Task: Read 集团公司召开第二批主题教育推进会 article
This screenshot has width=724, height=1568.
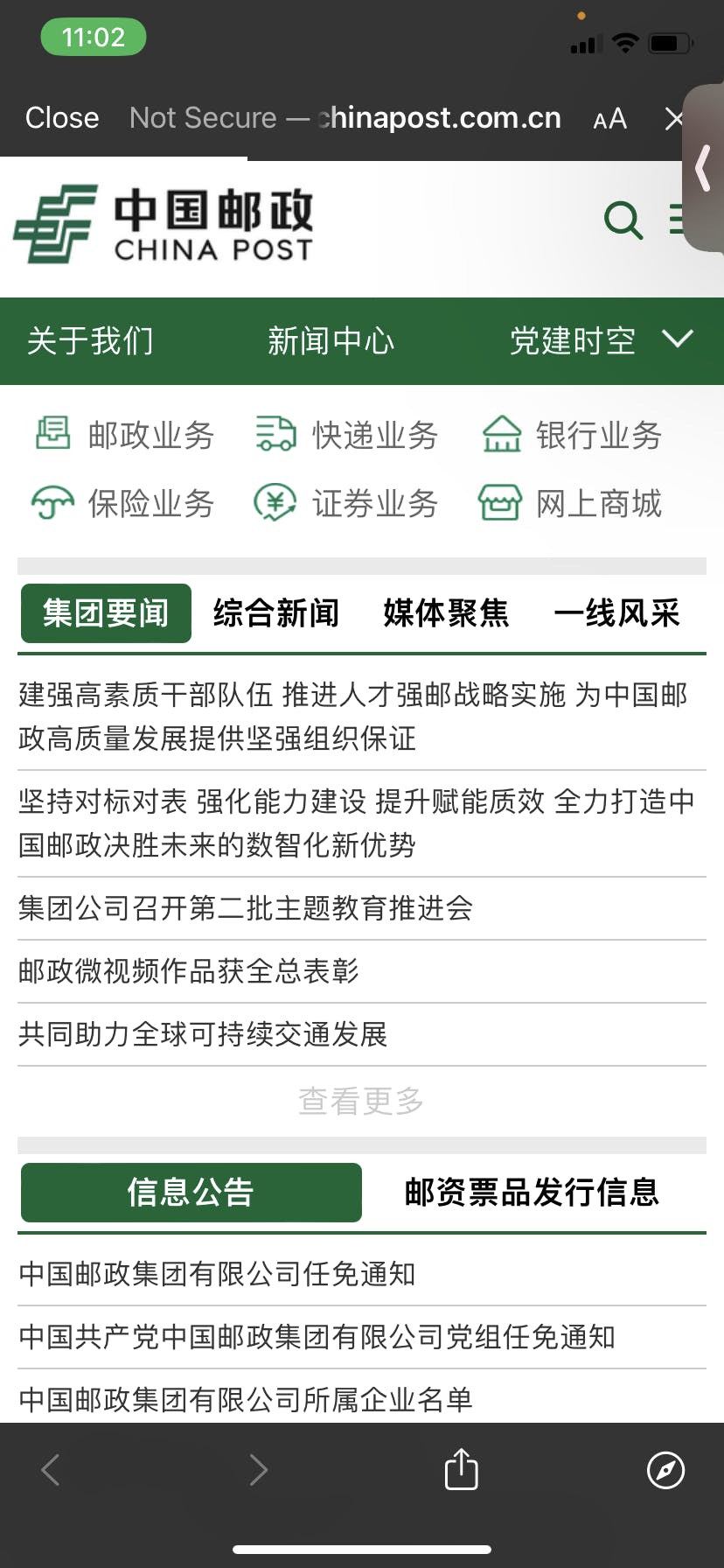Action: (246, 908)
